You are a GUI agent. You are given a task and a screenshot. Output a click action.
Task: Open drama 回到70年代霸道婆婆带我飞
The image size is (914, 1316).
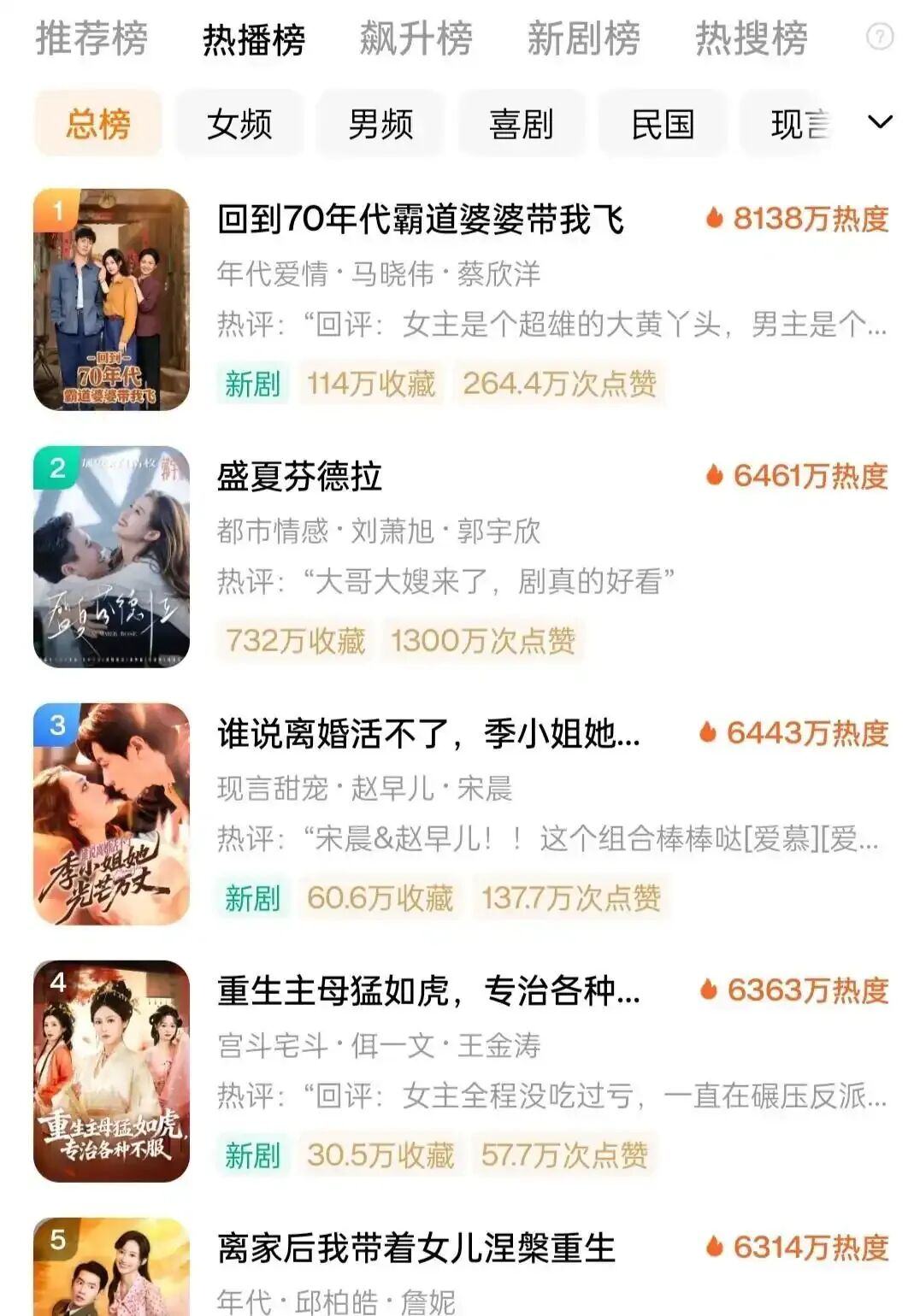pos(420,220)
